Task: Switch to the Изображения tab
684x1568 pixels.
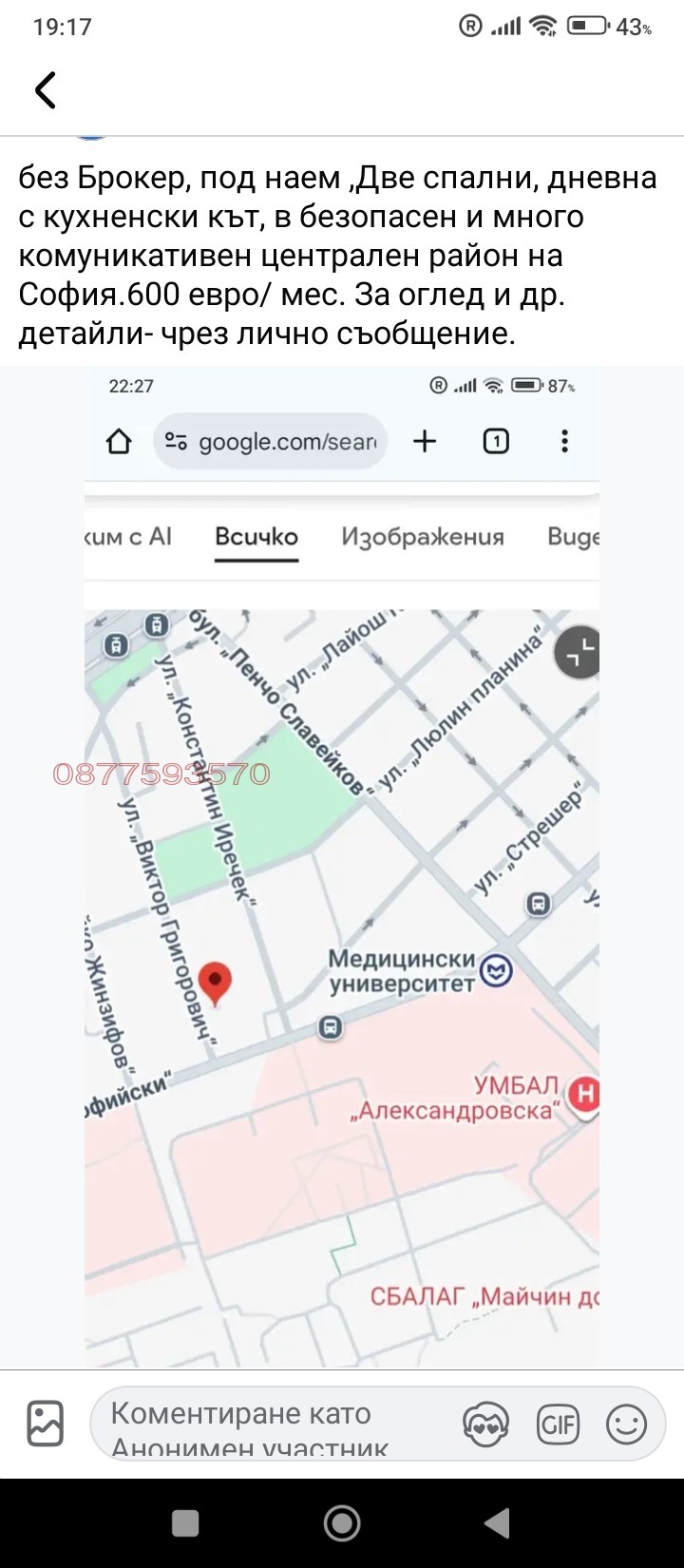Action: pyautogui.click(x=423, y=537)
